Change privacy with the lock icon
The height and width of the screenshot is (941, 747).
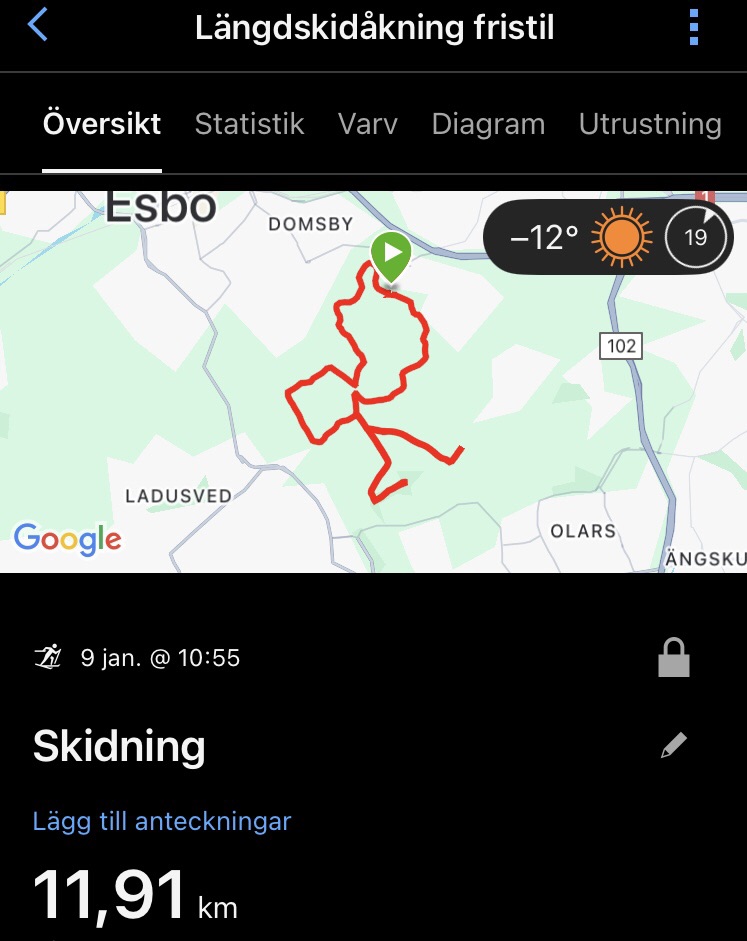point(674,659)
